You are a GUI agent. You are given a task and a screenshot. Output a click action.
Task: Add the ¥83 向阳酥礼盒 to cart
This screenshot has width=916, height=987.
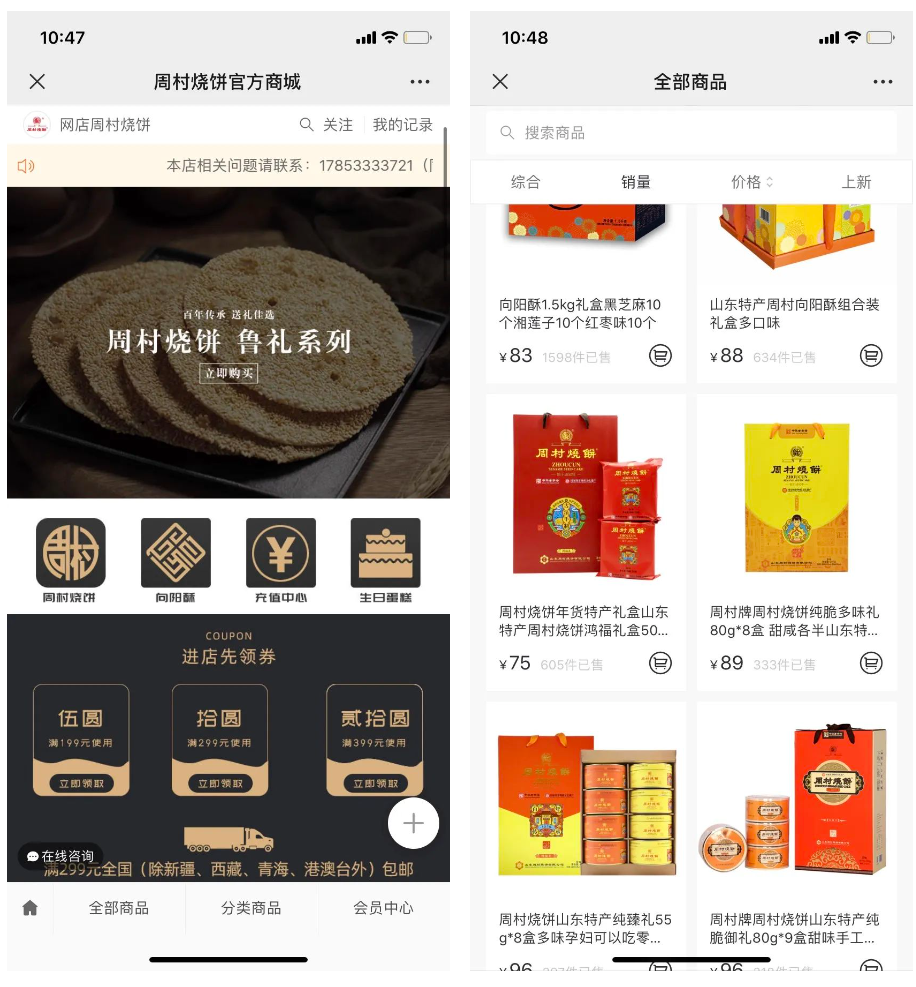click(660, 356)
